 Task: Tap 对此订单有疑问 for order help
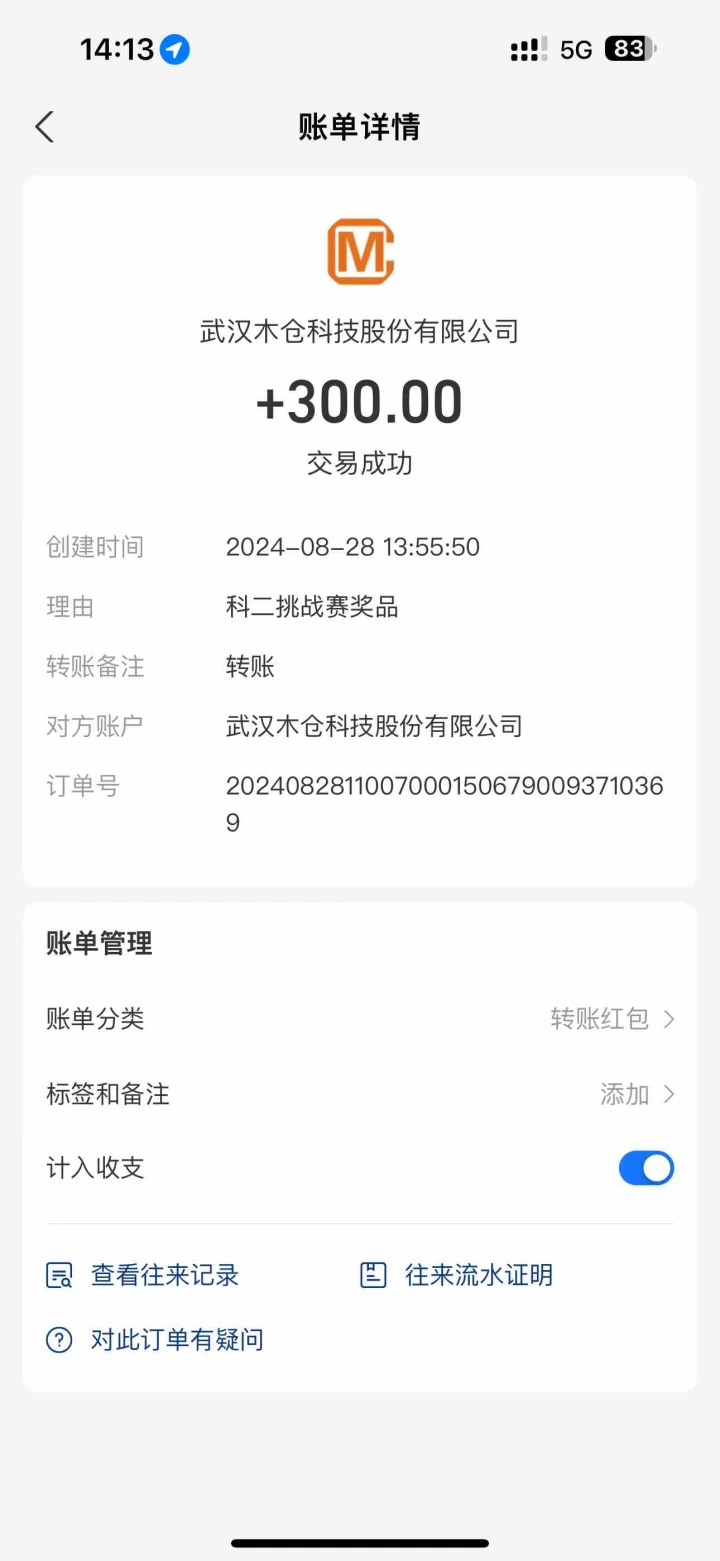coord(155,1340)
